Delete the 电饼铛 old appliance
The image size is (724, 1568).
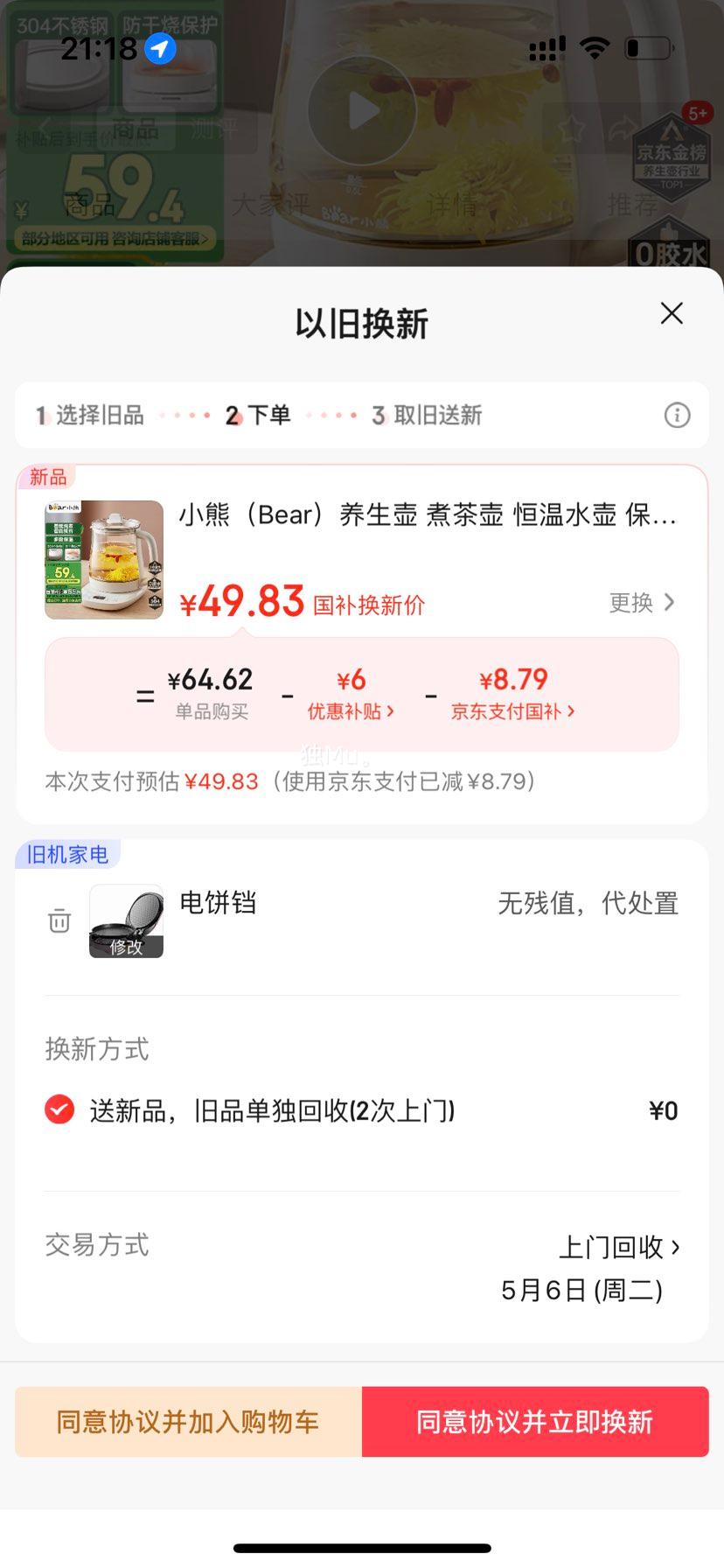[x=59, y=920]
